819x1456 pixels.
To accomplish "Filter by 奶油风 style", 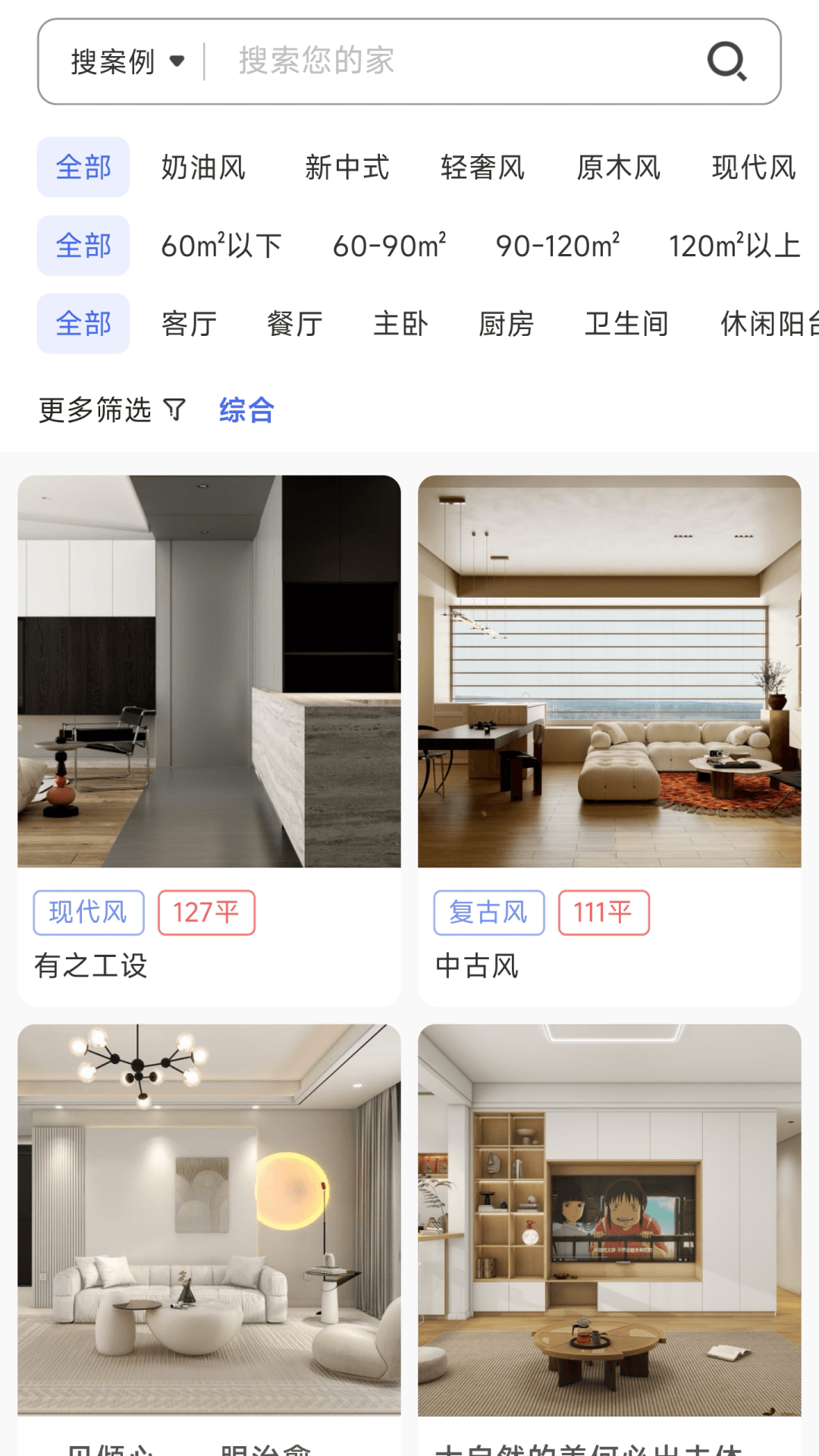I will coord(203,168).
